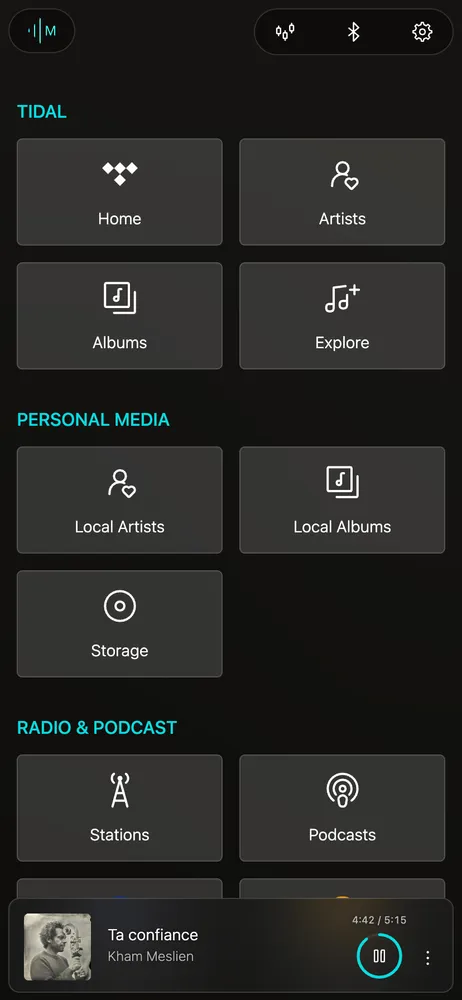This screenshot has height=1000, width=462.
Task: Open Podcasts
Action: (x=342, y=808)
